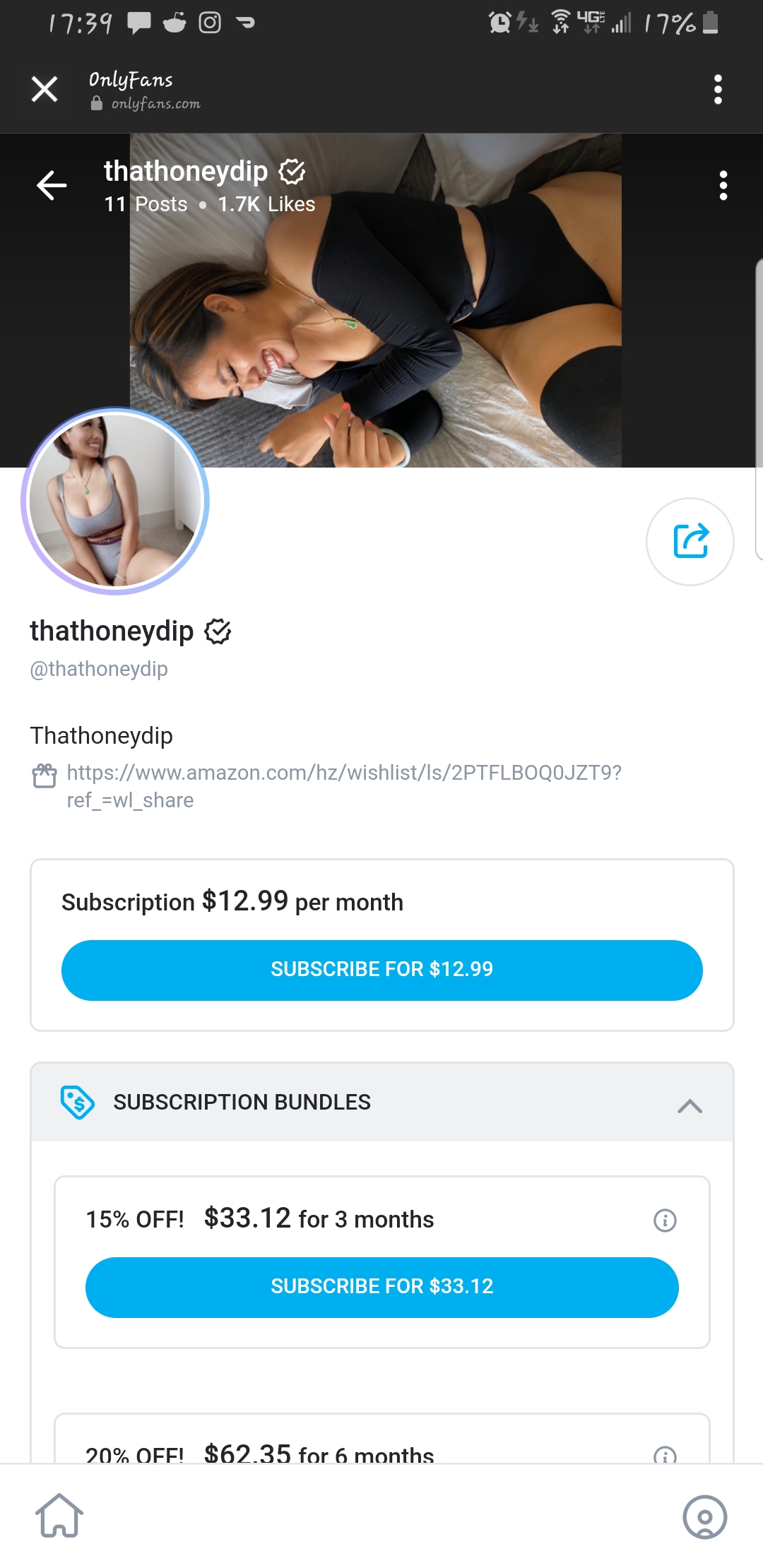The width and height of the screenshot is (763, 1568).
Task: Go back from thathoneydip profile
Action: [x=52, y=186]
